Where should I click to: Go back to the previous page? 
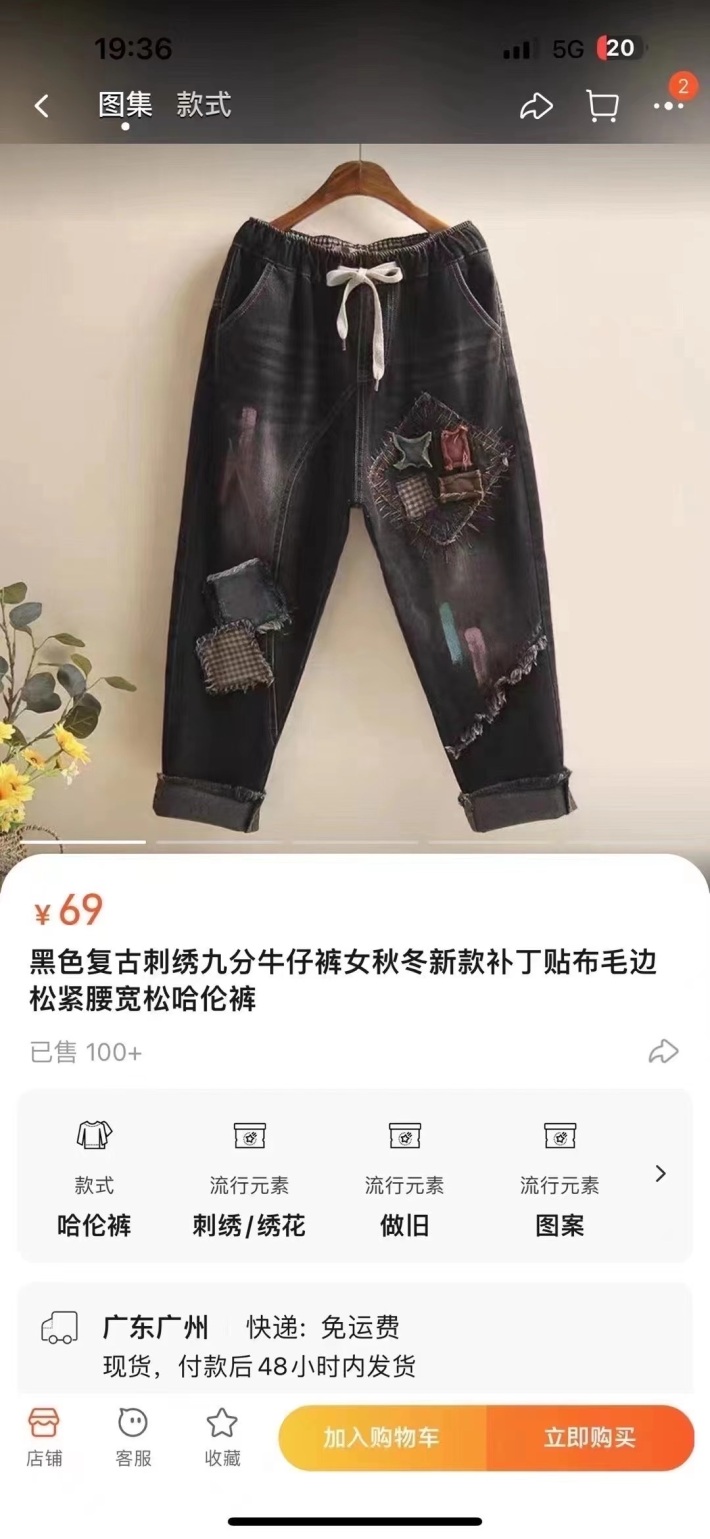tap(42, 106)
